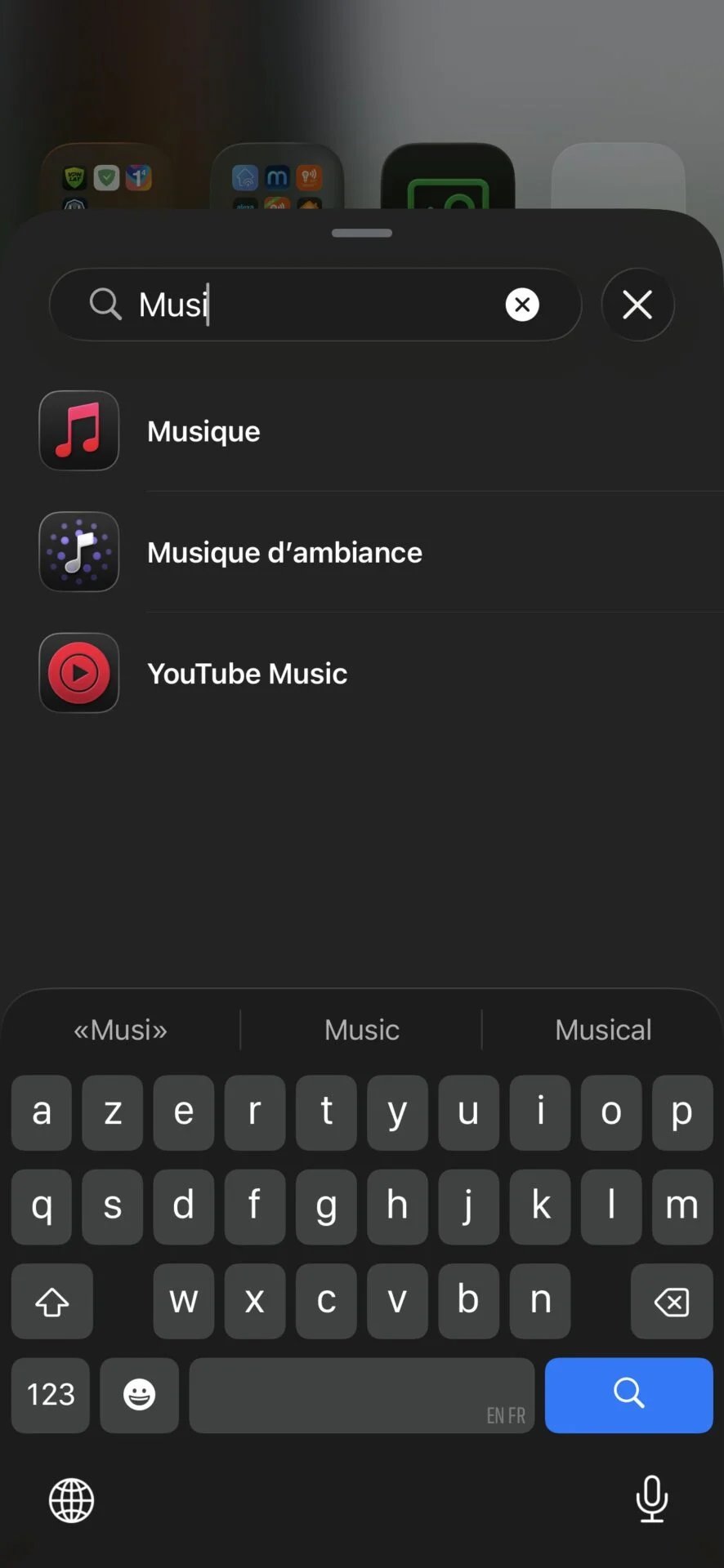Launch YouTube Music from results
This screenshot has height=1568, width=724.
coord(247,673)
